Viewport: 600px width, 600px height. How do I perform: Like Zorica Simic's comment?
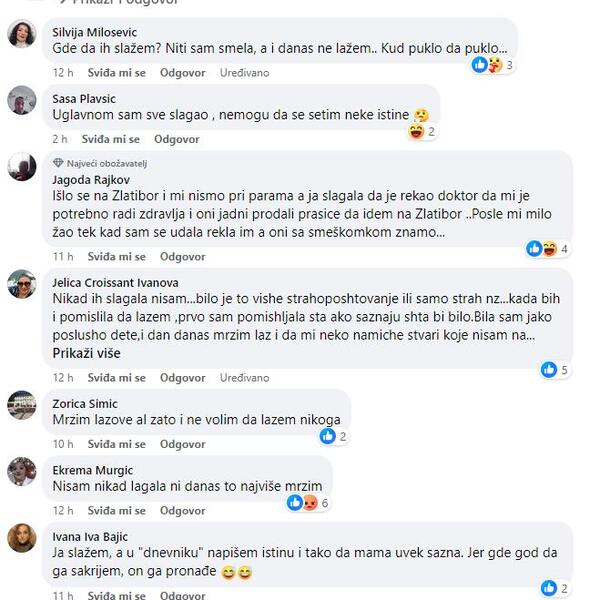[113, 444]
